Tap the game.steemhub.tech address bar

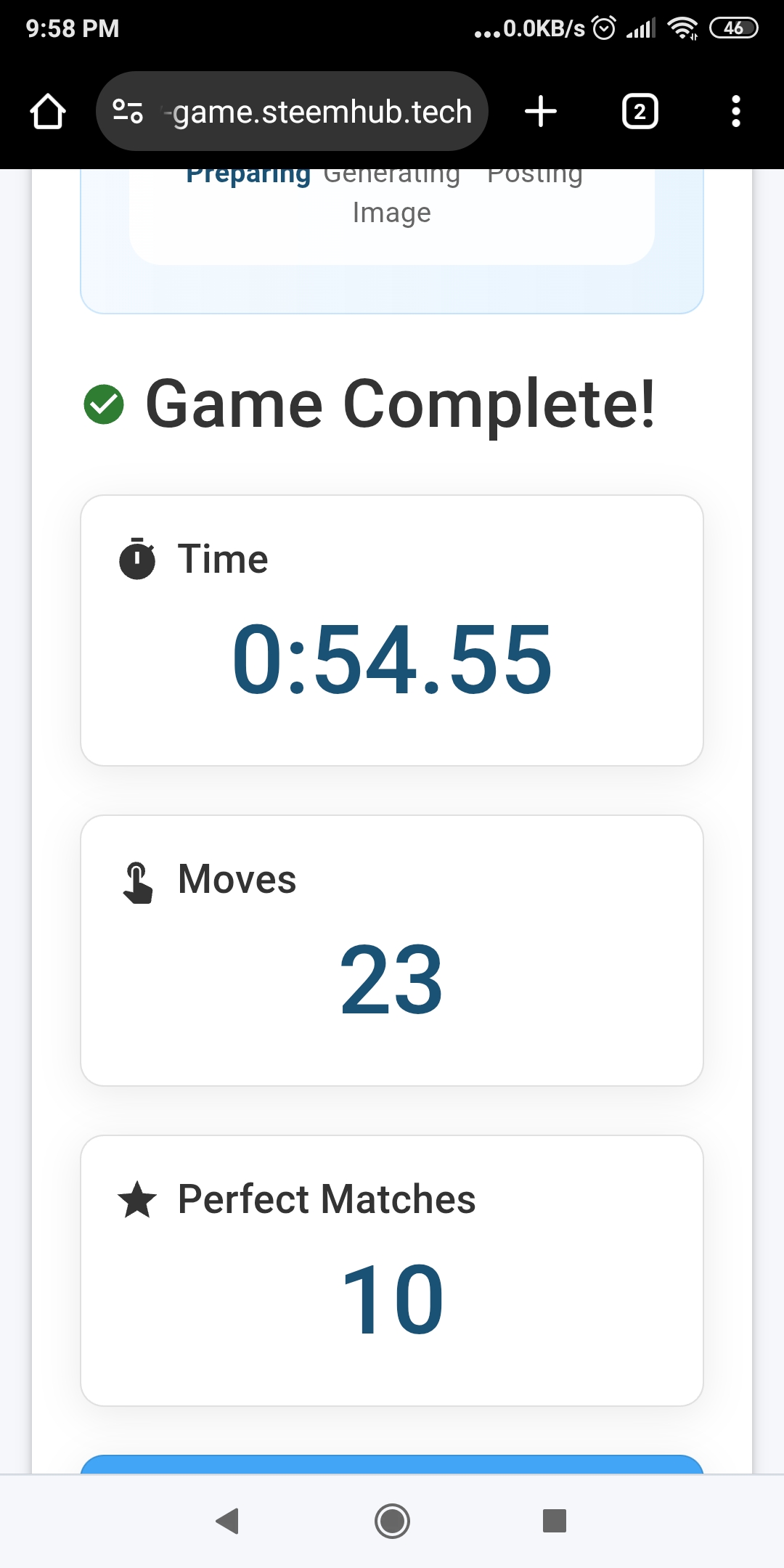tap(292, 111)
